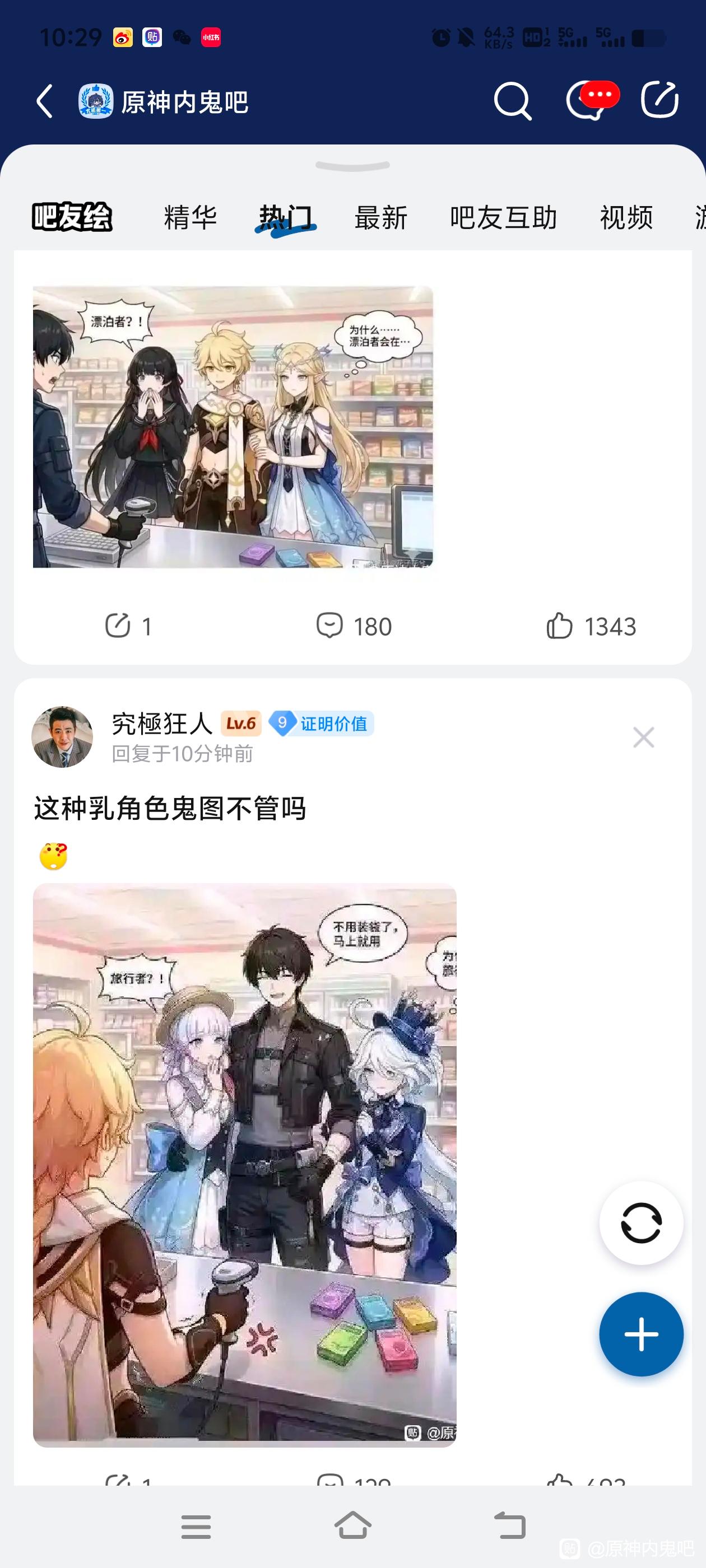Select the 热门 tab
The height and width of the screenshot is (1568, 706).
[x=285, y=217]
